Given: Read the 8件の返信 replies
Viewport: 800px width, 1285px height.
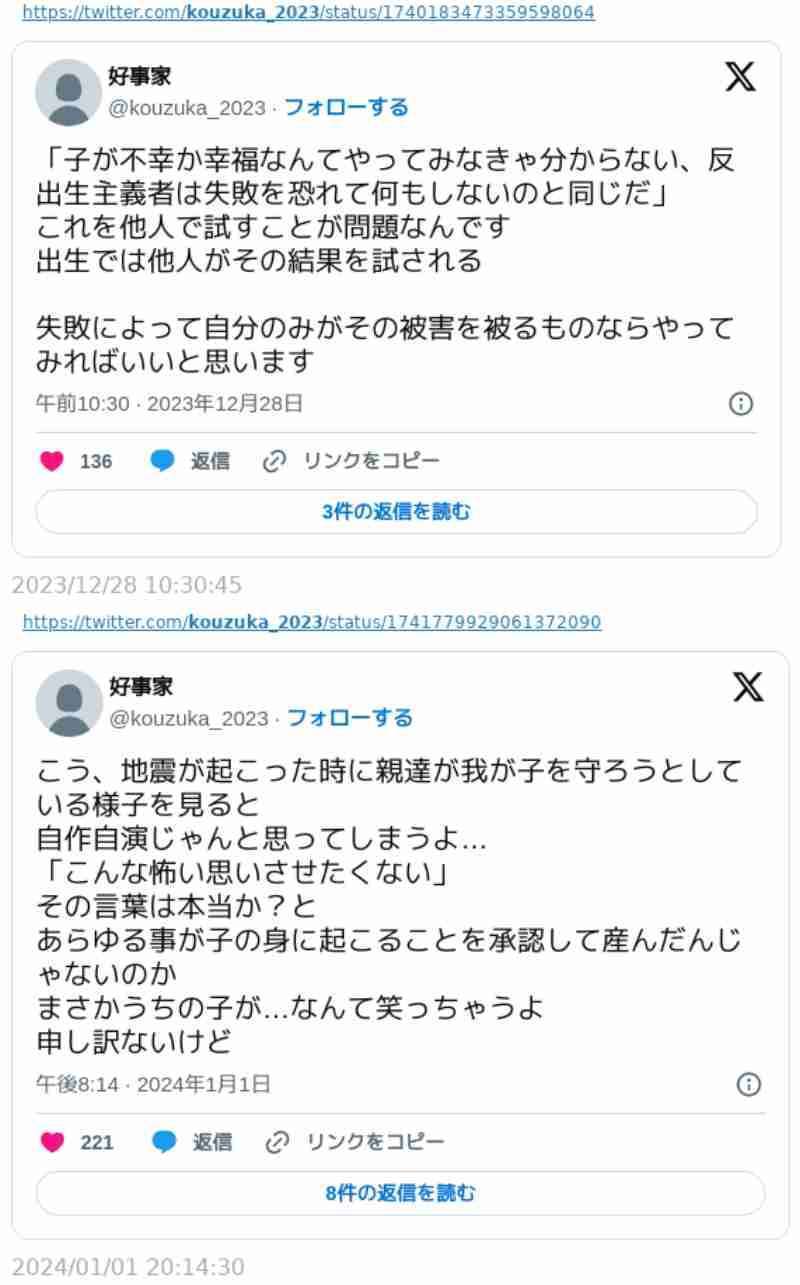Looking at the screenshot, I should [400, 1193].
